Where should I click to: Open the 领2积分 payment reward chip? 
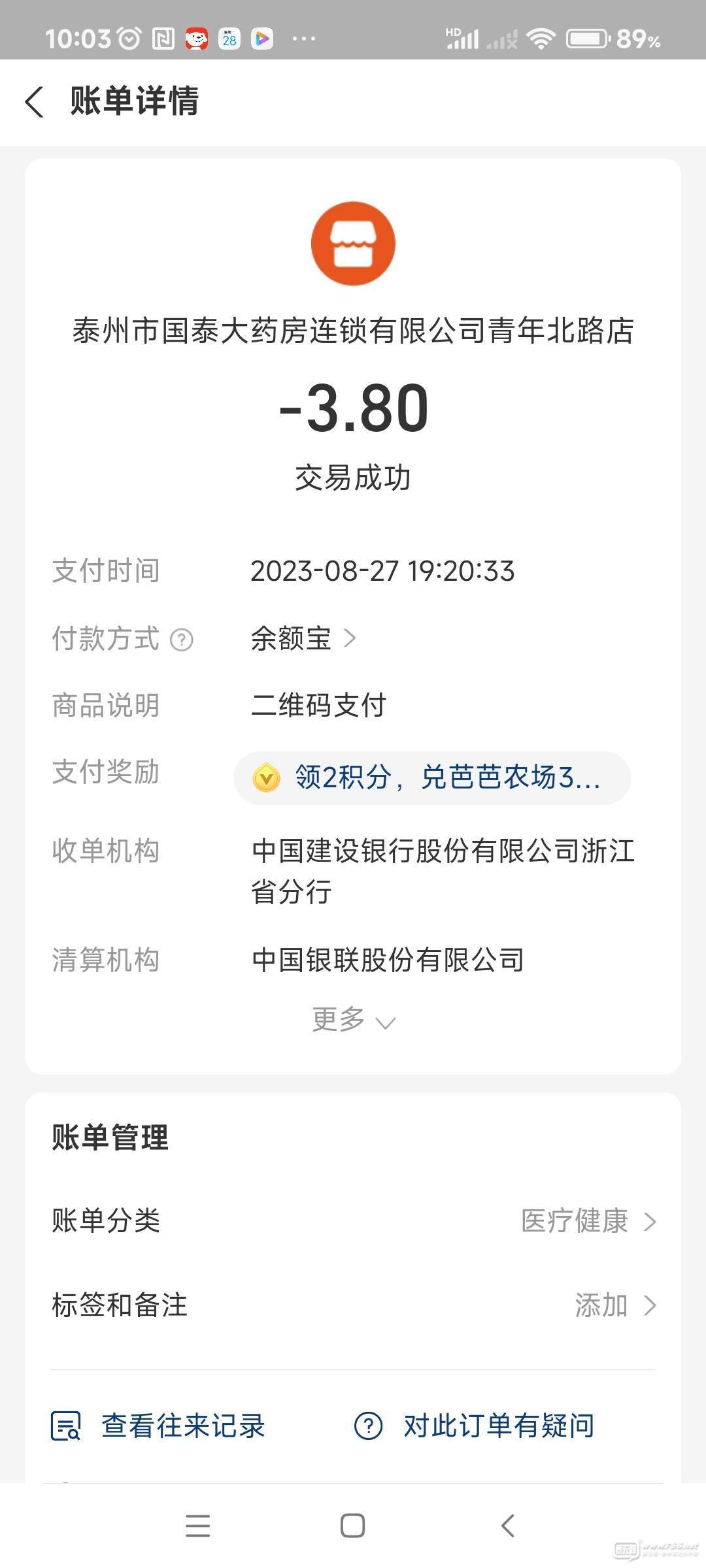(432, 777)
